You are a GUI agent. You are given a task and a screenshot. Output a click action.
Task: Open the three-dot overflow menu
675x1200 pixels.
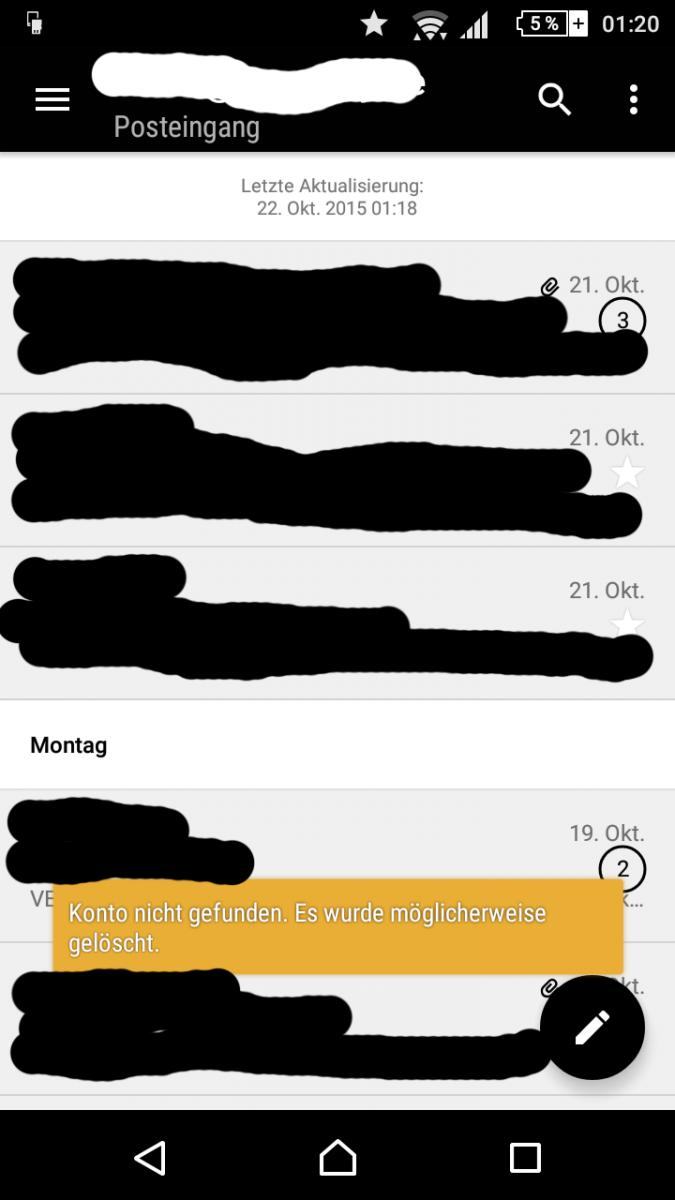tap(633, 99)
